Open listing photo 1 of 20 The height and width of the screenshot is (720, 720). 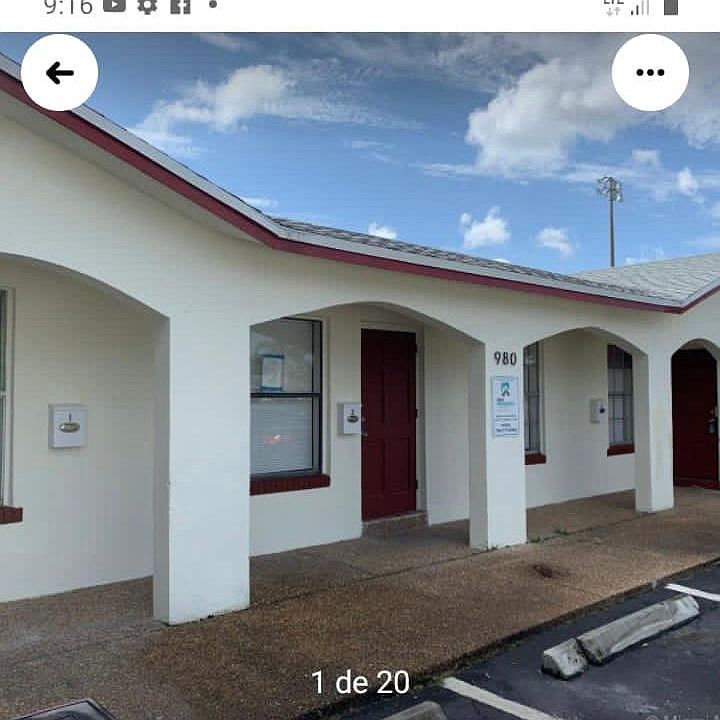(360, 400)
